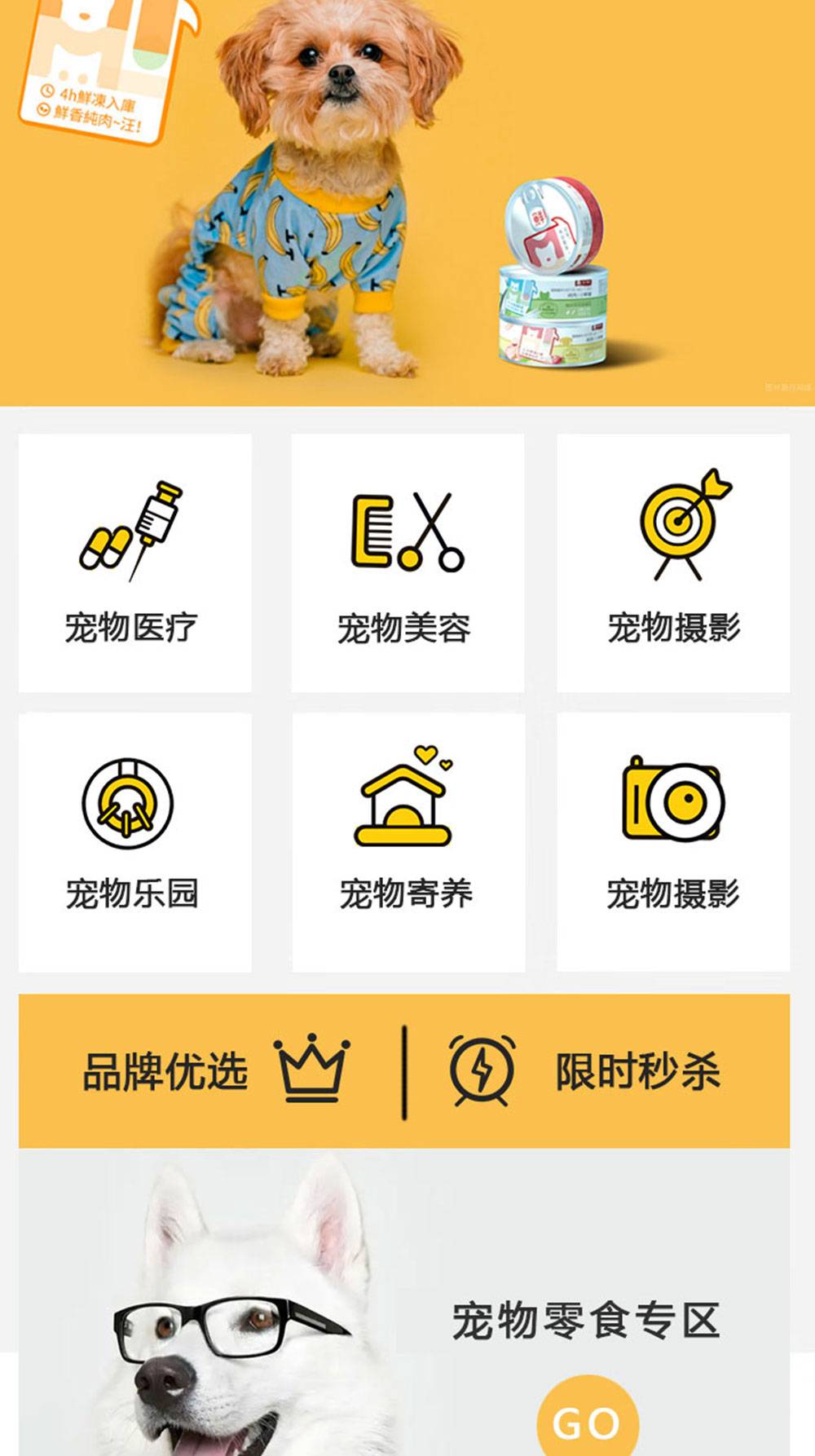Open 宠物摄影 tile with camera icon
815x1456 pixels.
point(673,842)
